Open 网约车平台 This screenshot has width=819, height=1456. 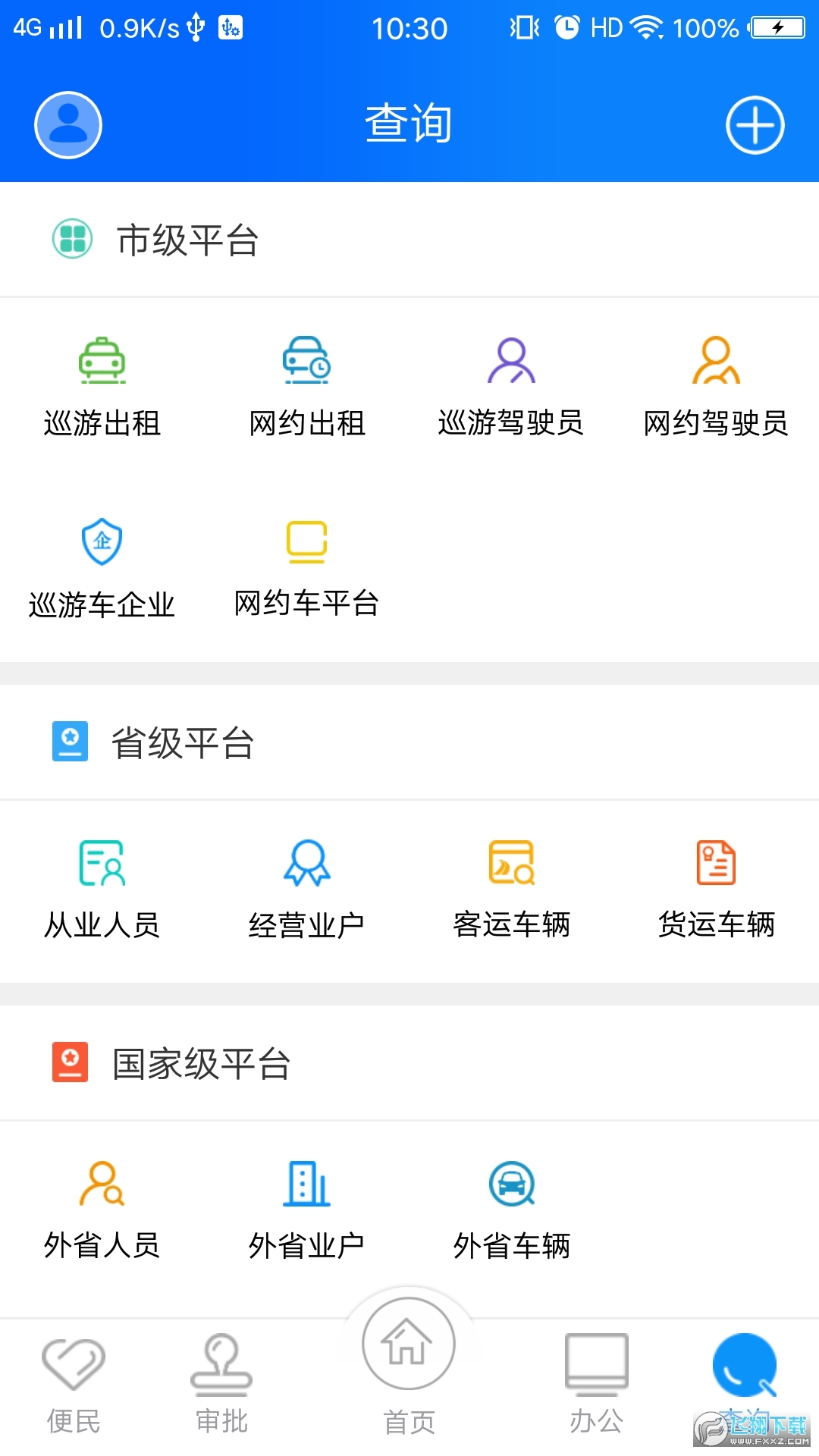306,569
